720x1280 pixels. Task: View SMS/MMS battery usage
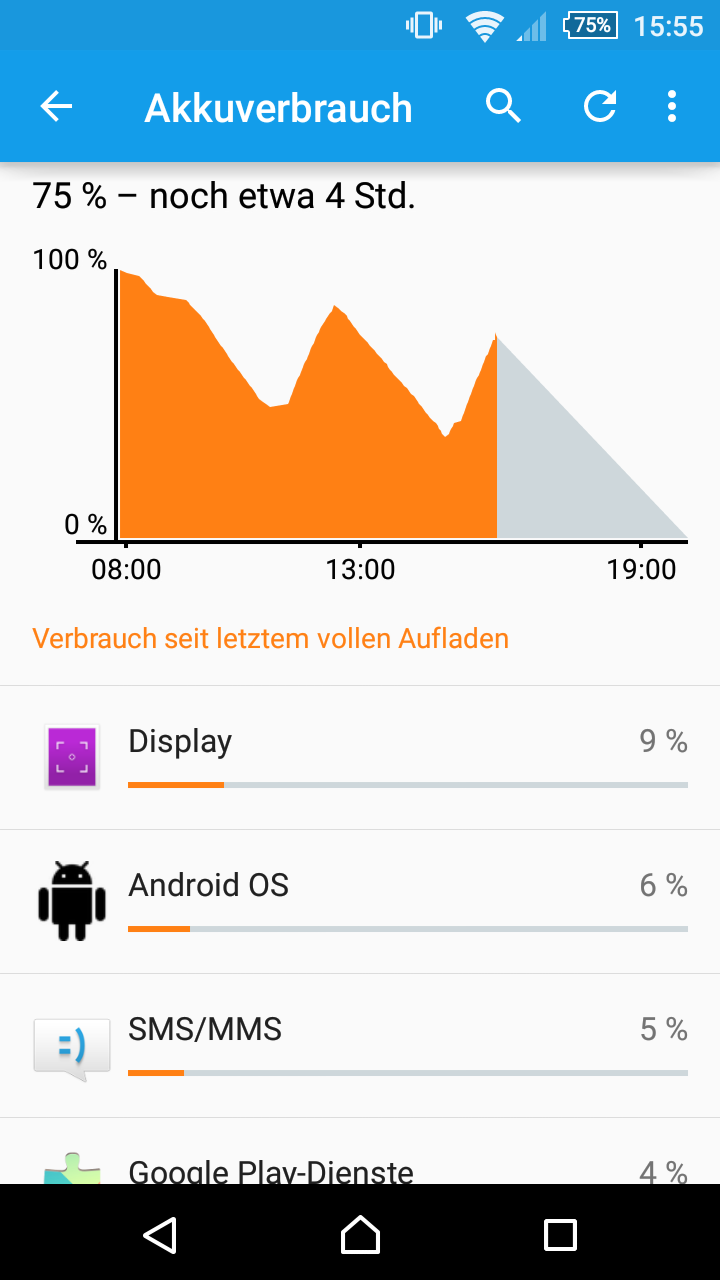point(360,1045)
